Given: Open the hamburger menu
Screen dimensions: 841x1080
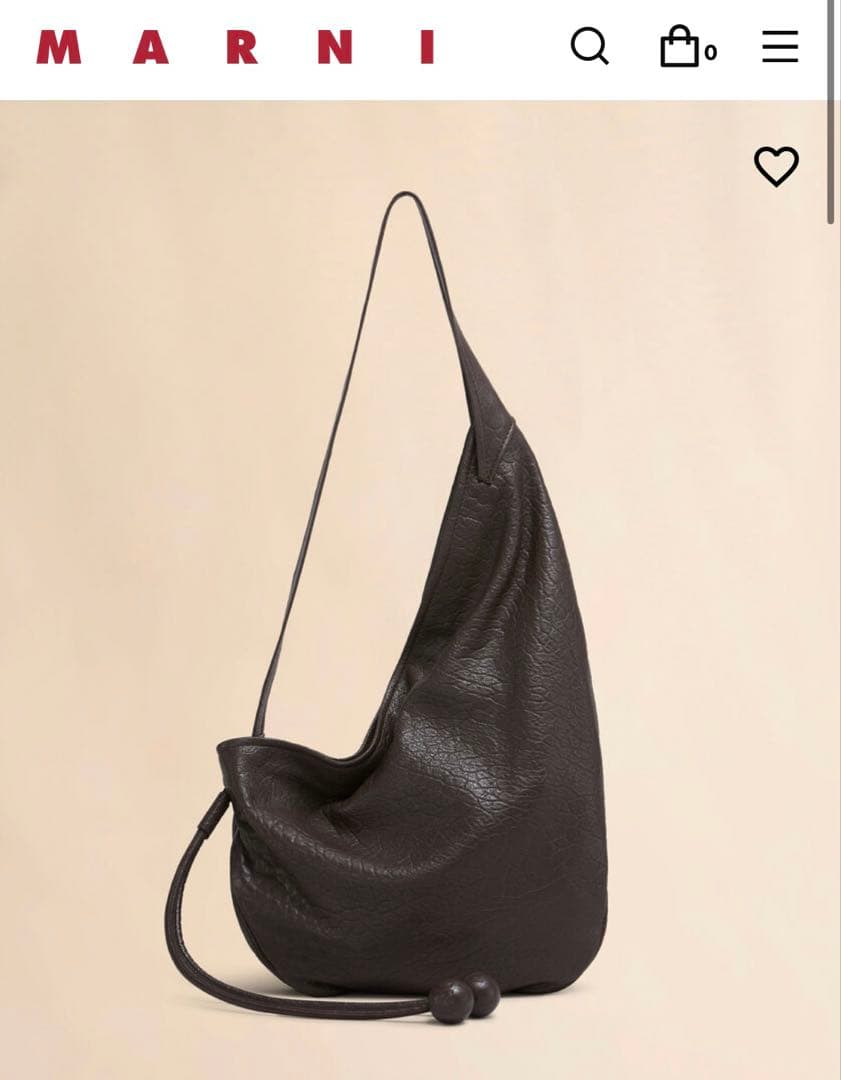Looking at the screenshot, I should click(x=780, y=47).
